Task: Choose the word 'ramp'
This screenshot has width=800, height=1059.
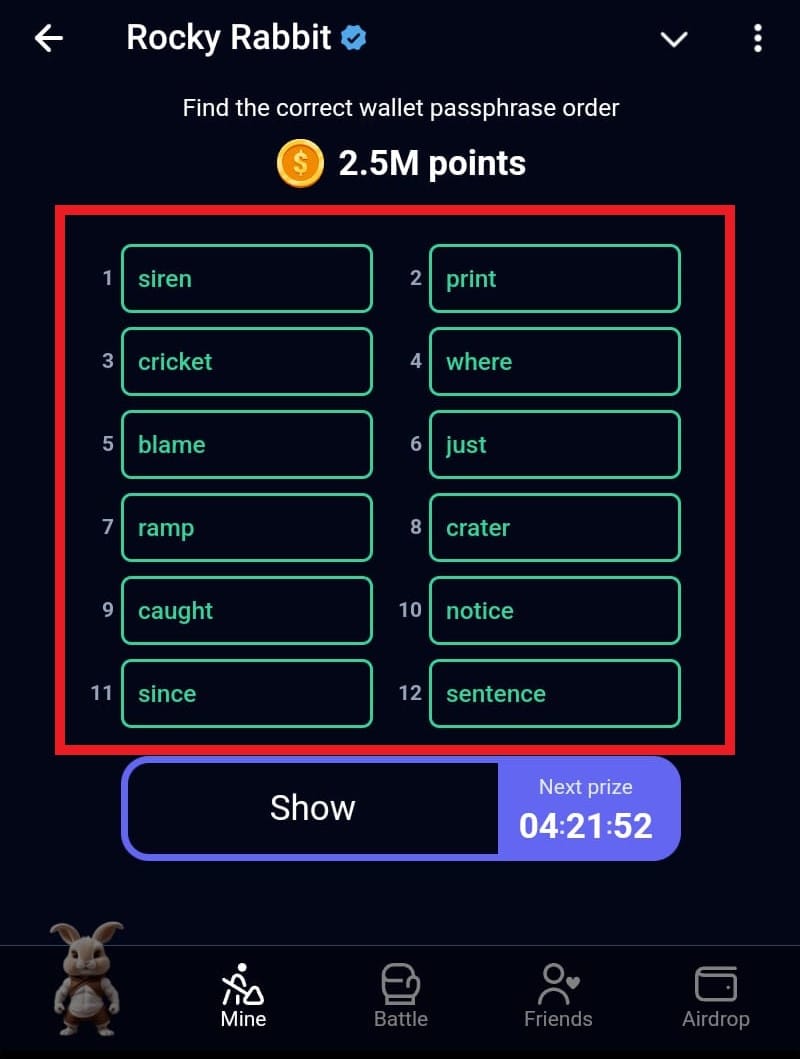Action: tap(246, 528)
